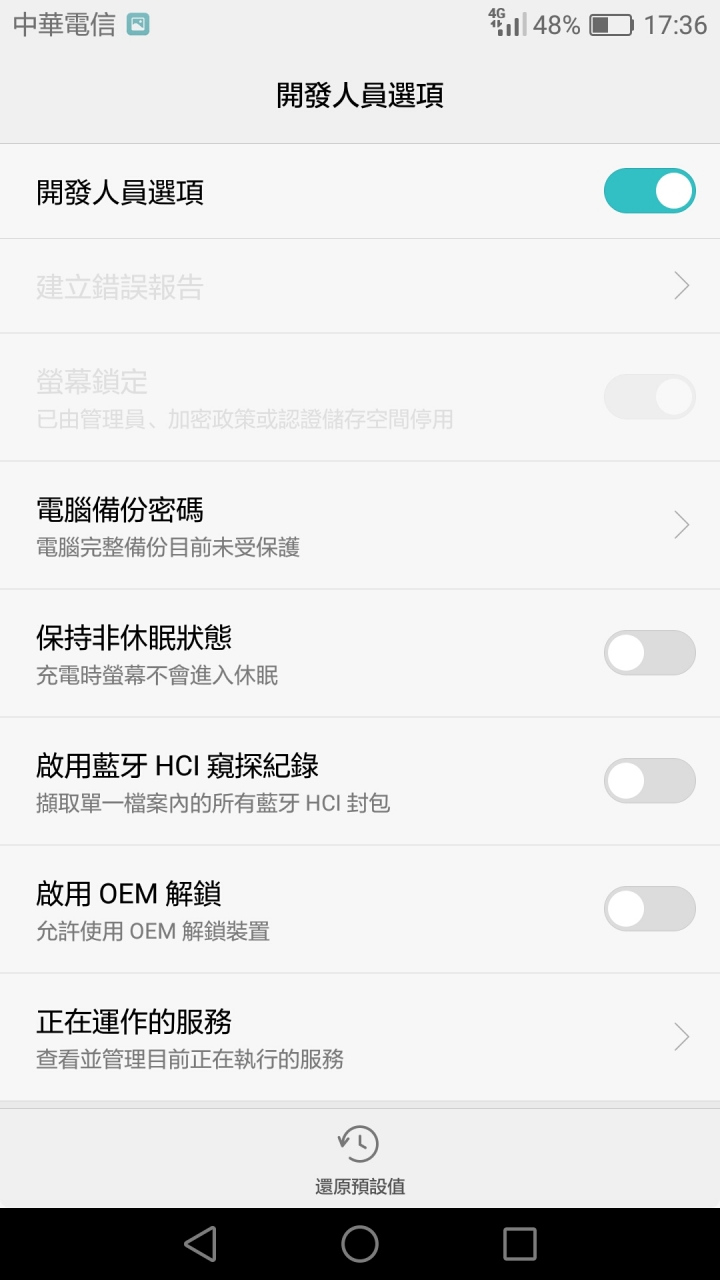Turn off the 開發人員選項 master switch
720x1280 pixels.
649,191
